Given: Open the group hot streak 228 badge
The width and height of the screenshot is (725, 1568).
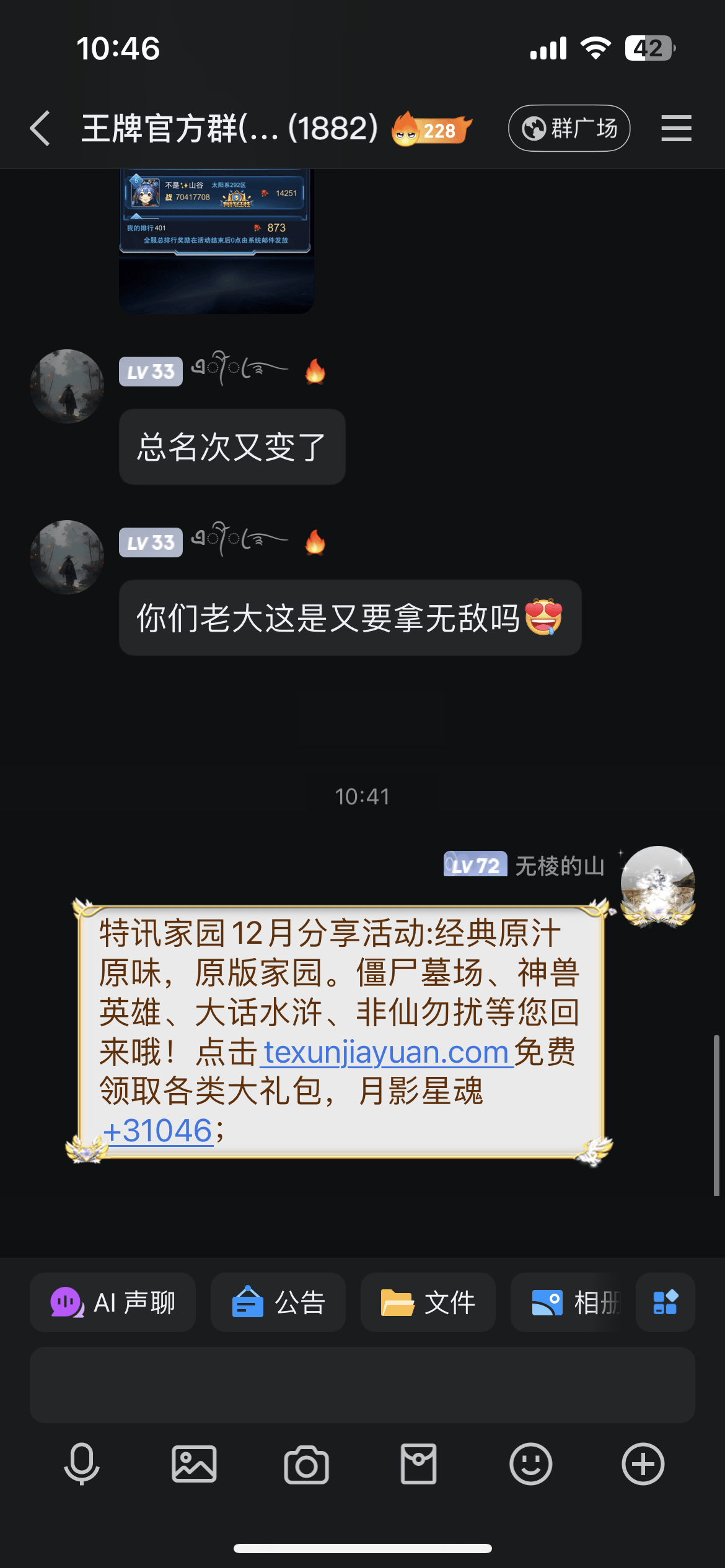Looking at the screenshot, I should (431, 129).
